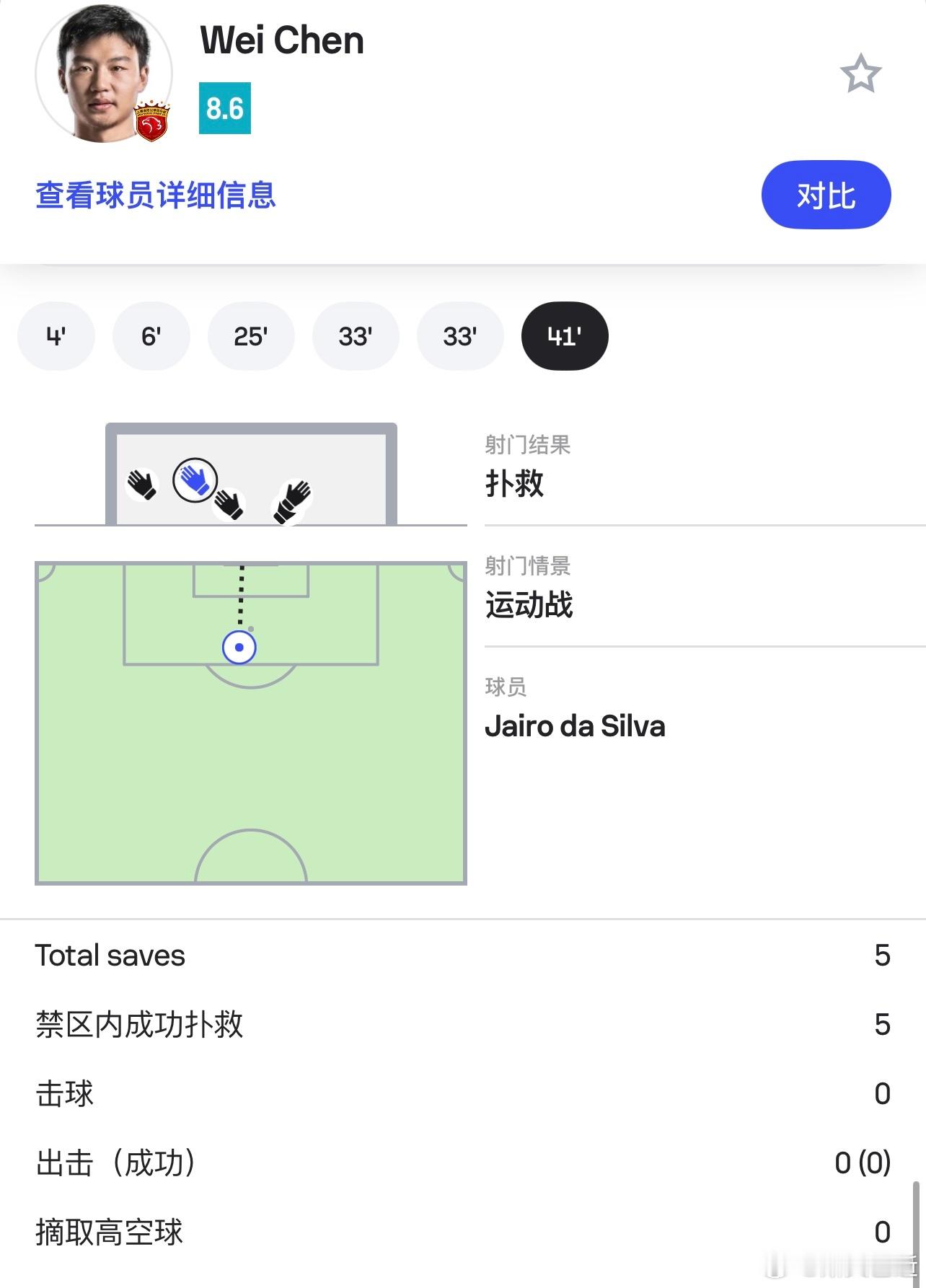
Task: Open the second 33' save event
Action: [460, 335]
